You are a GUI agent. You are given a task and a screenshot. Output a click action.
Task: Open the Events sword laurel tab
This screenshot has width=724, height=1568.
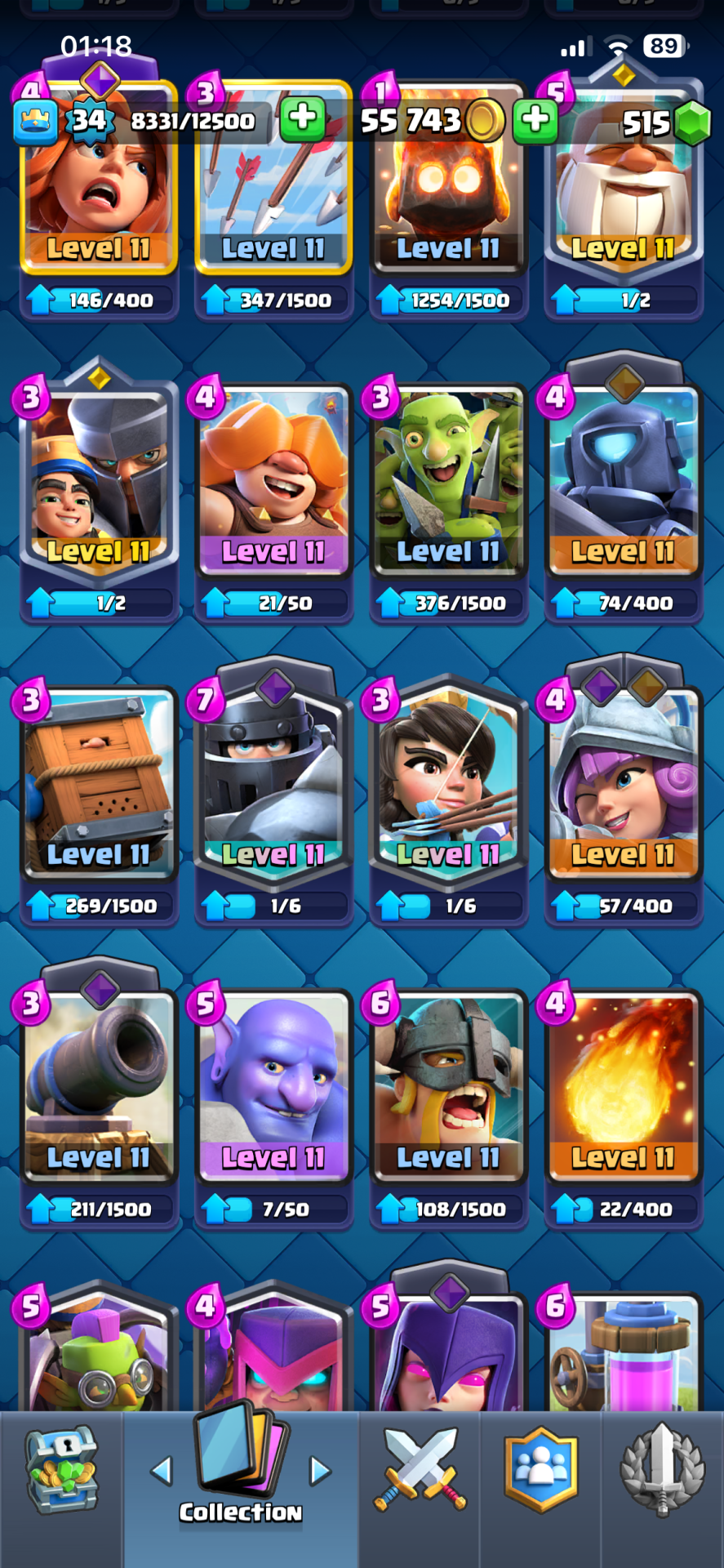662,1472
